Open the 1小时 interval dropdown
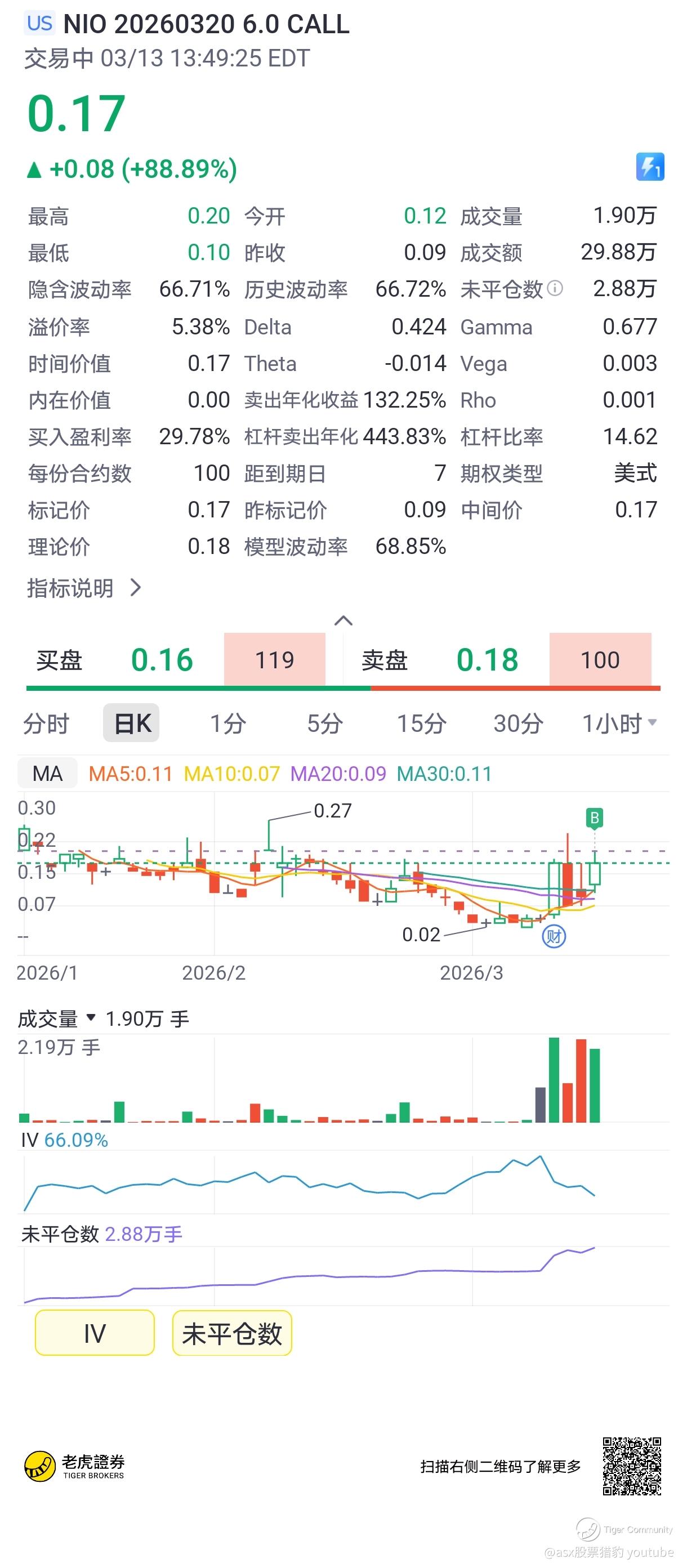 click(x=619, y=723)
